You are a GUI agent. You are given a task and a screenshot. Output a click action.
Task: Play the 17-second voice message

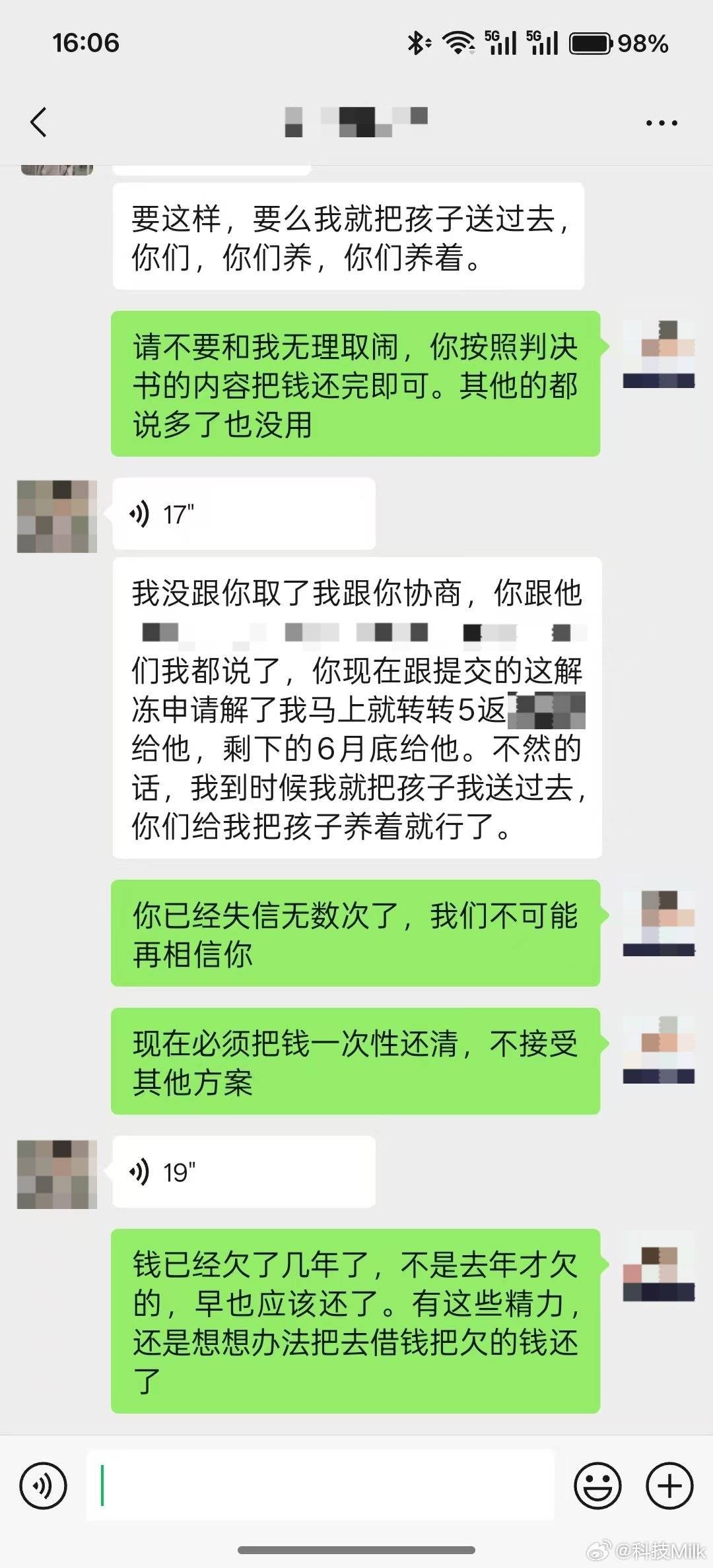coord(243,514)
